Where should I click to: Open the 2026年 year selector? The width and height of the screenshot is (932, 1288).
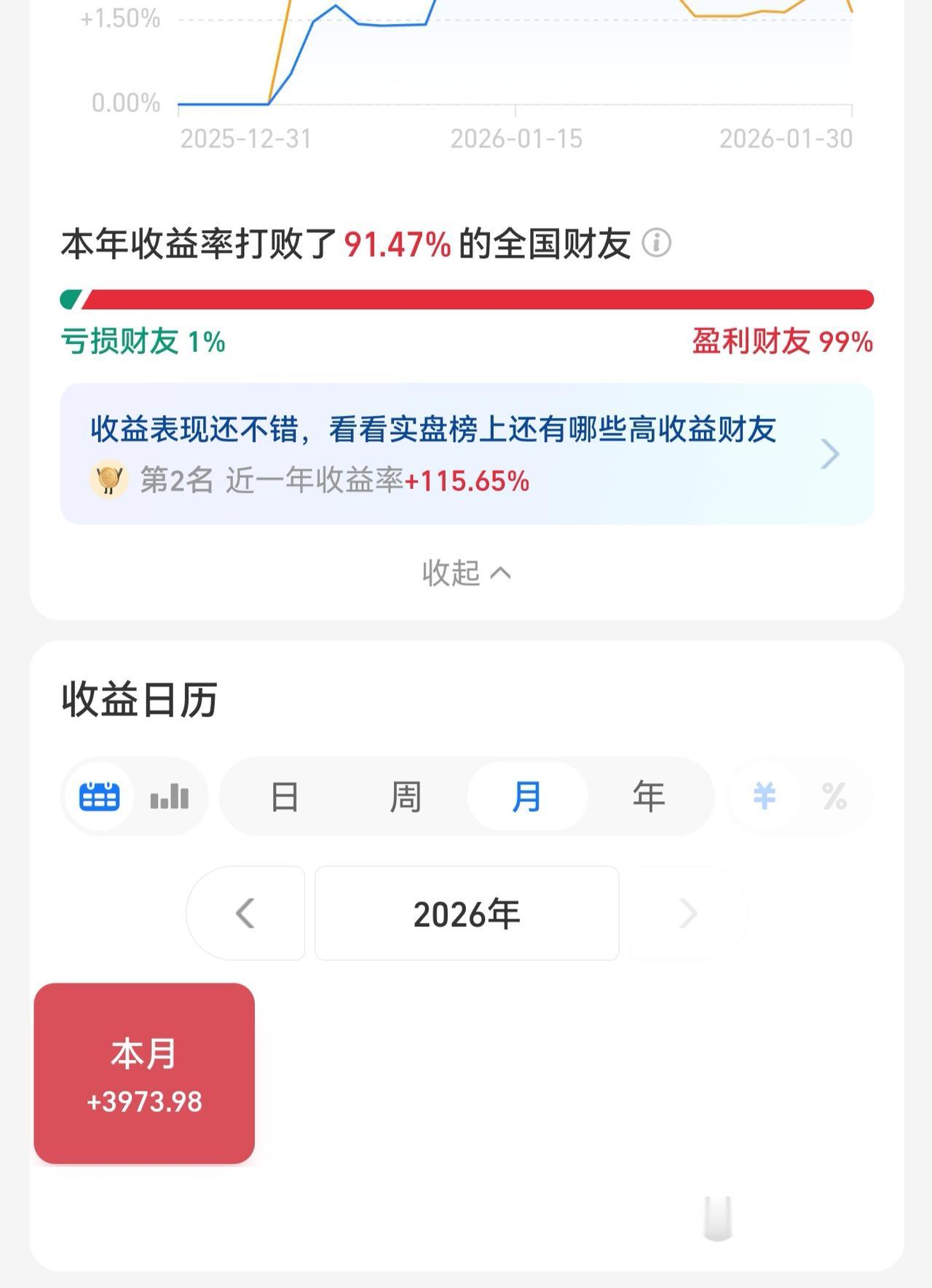tap(466, 914)
